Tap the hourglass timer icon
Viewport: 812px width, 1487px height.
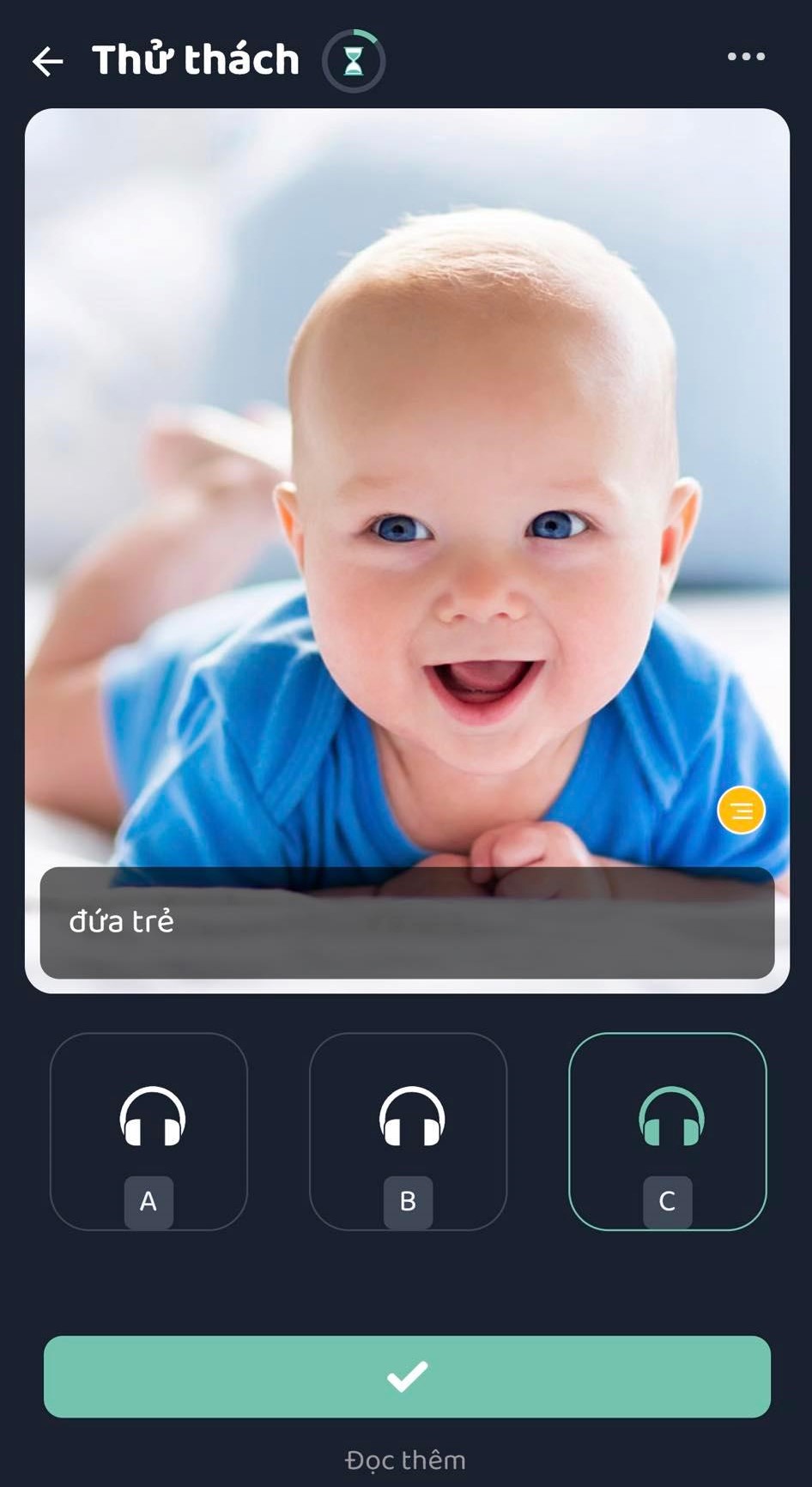354,61
